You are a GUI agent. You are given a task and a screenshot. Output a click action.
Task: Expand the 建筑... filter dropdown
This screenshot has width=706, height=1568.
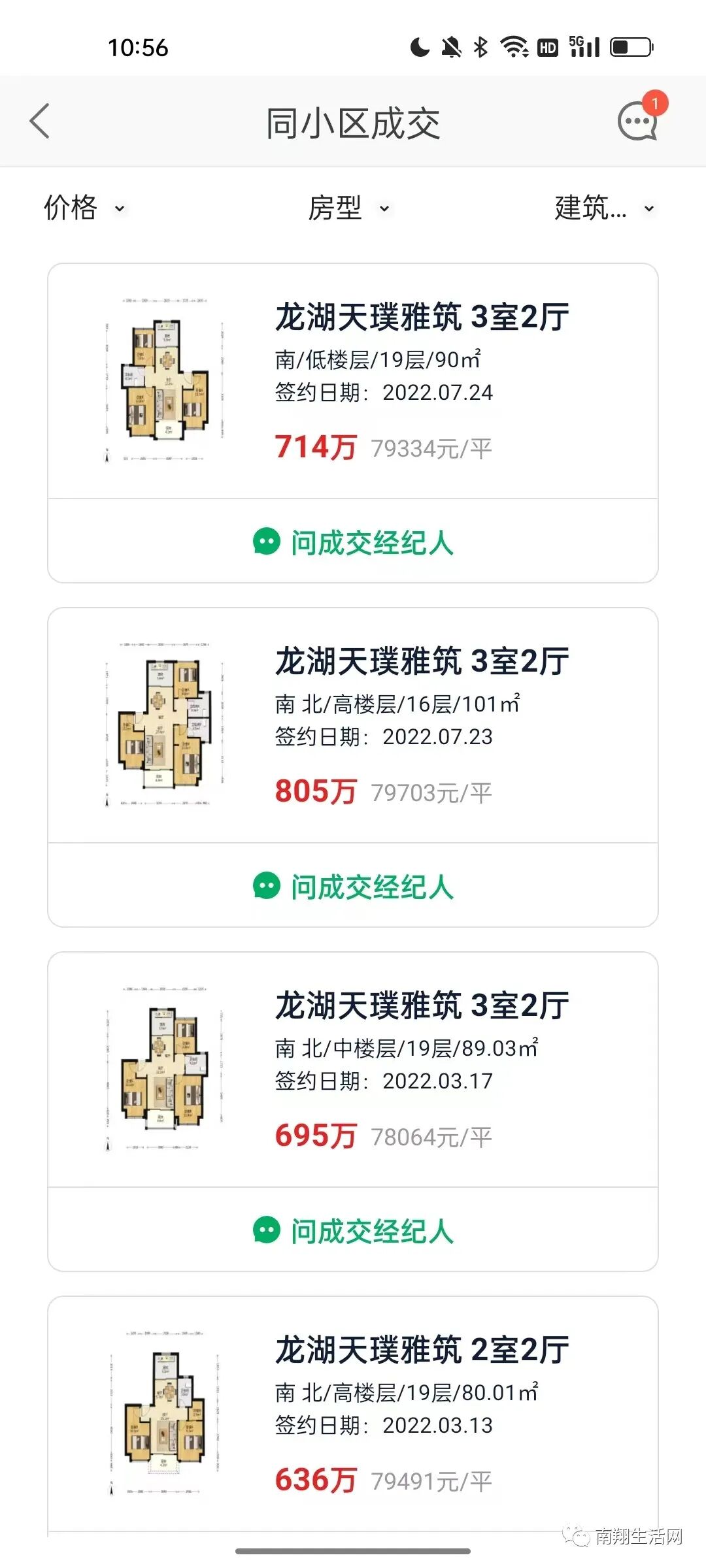(x=603, y=208)
